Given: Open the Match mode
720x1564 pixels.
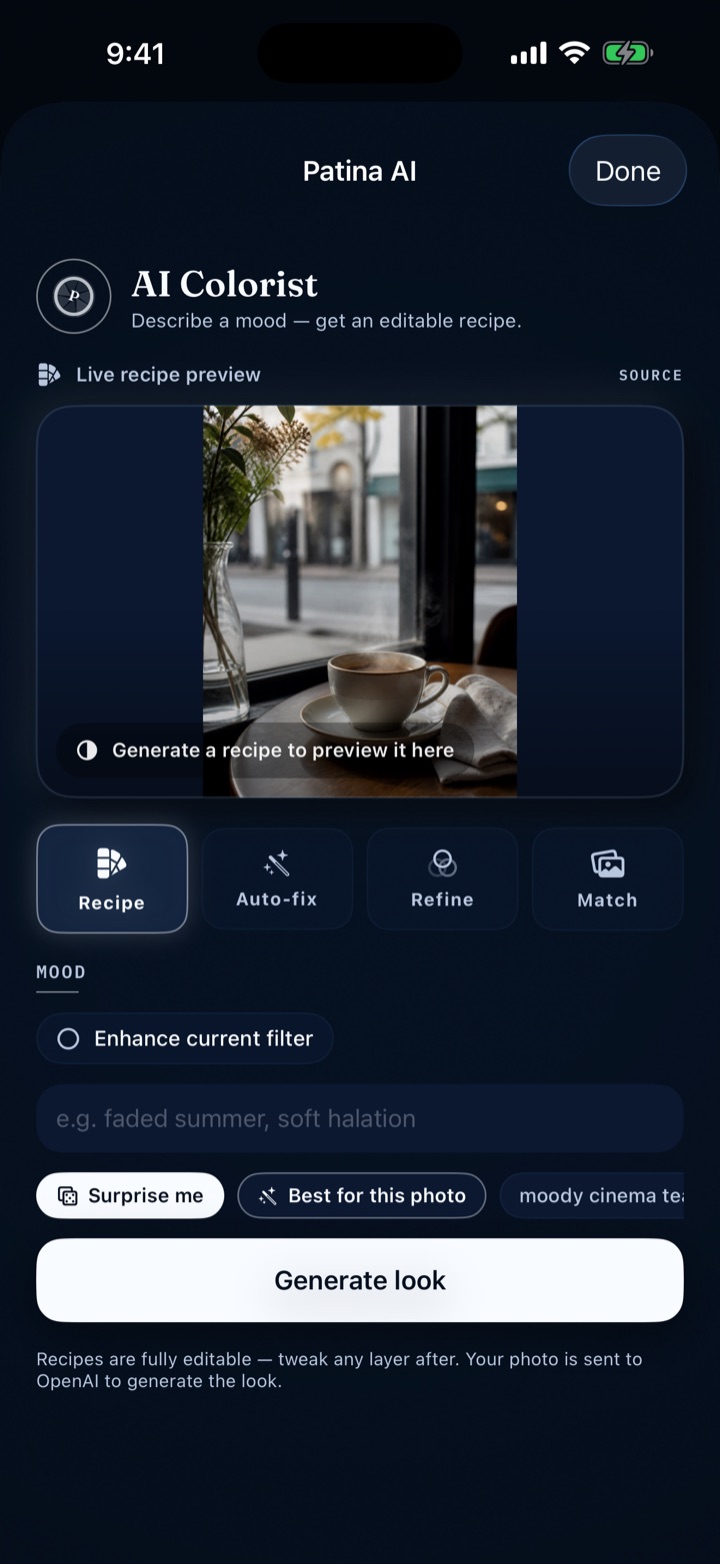Looking at the screenshot, I should coord(607,879).
